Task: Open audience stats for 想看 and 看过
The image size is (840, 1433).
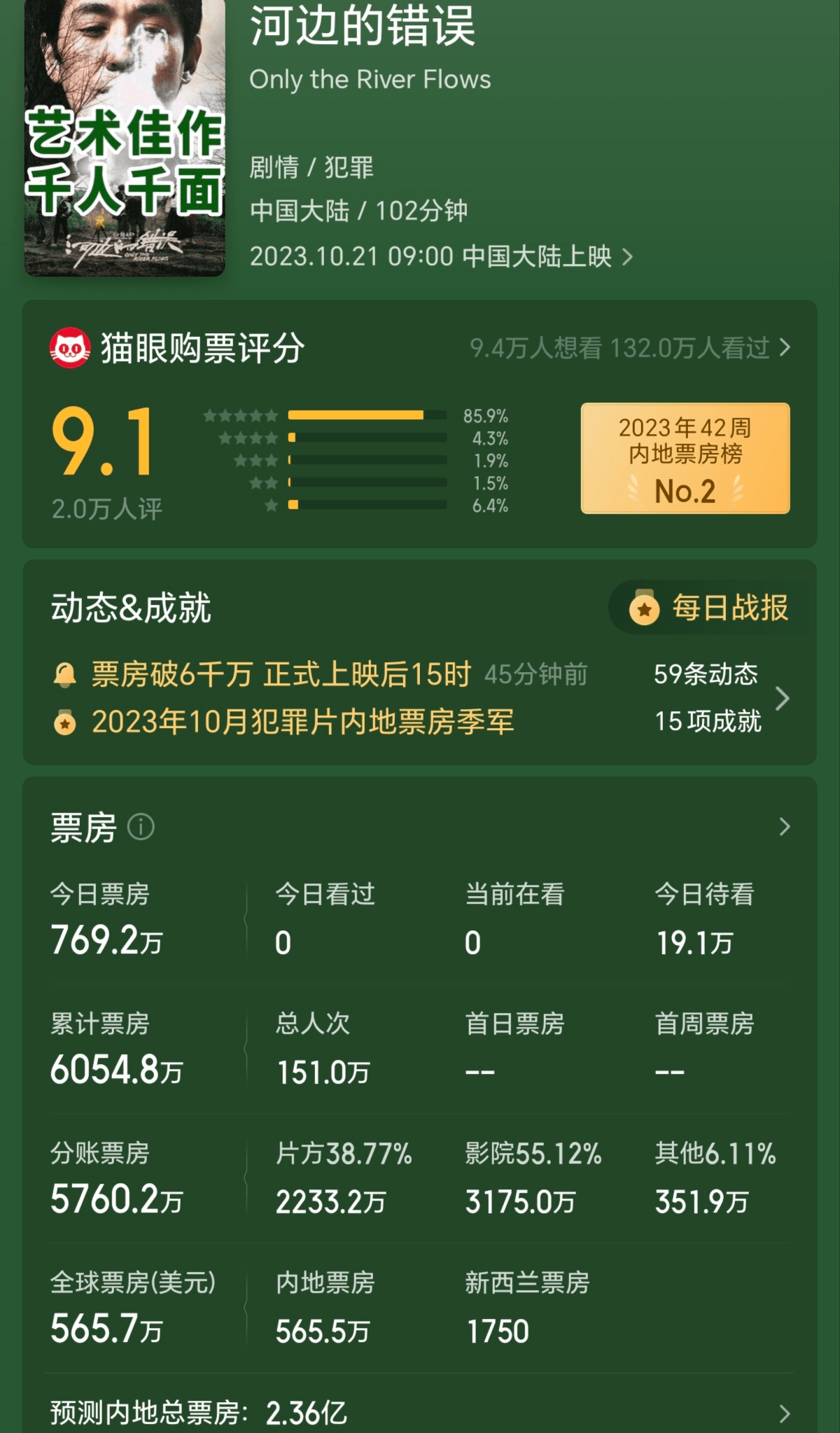Action: (x=629, y=348)
